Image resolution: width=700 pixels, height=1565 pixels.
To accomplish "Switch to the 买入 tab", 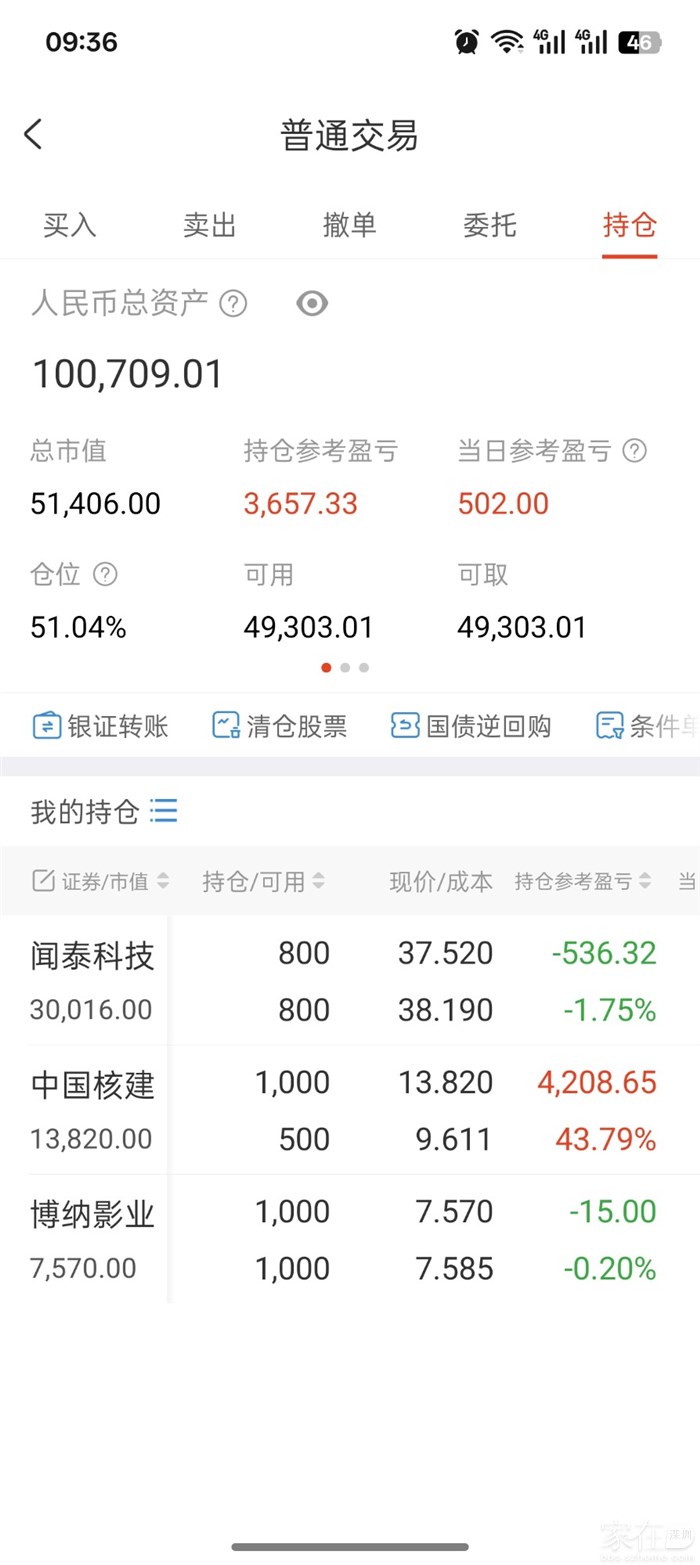I will pyautogui.click(x=69, y=225).
